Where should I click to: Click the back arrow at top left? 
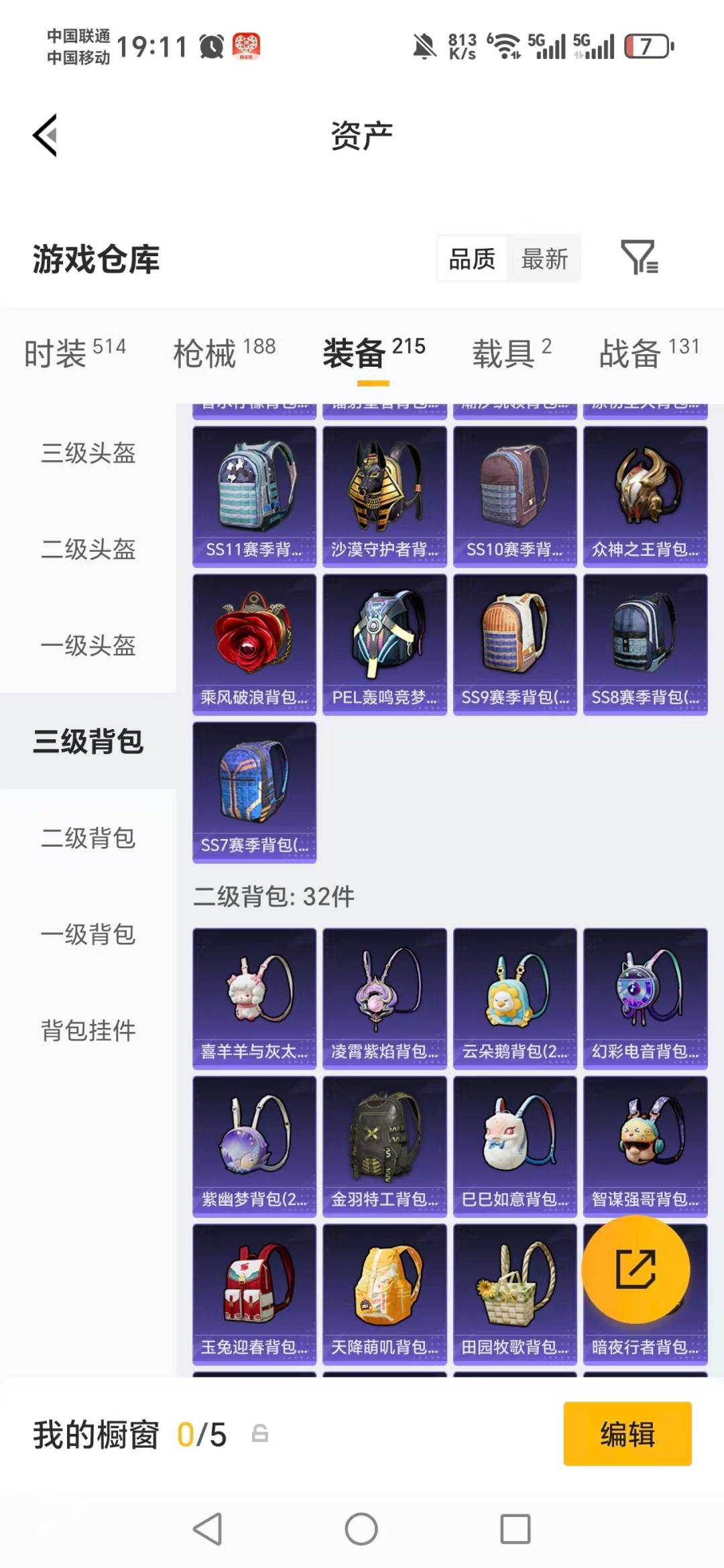[x=45, y=134]
